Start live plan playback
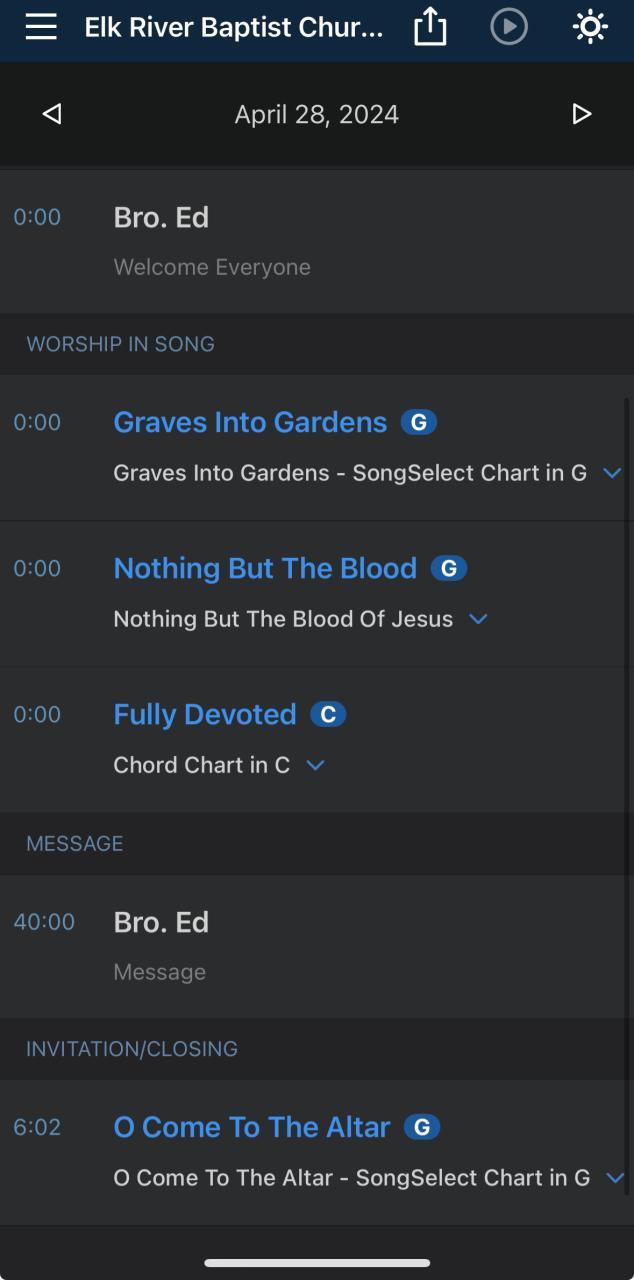This screenshot has width=634, height=1280. pos(509,27)
